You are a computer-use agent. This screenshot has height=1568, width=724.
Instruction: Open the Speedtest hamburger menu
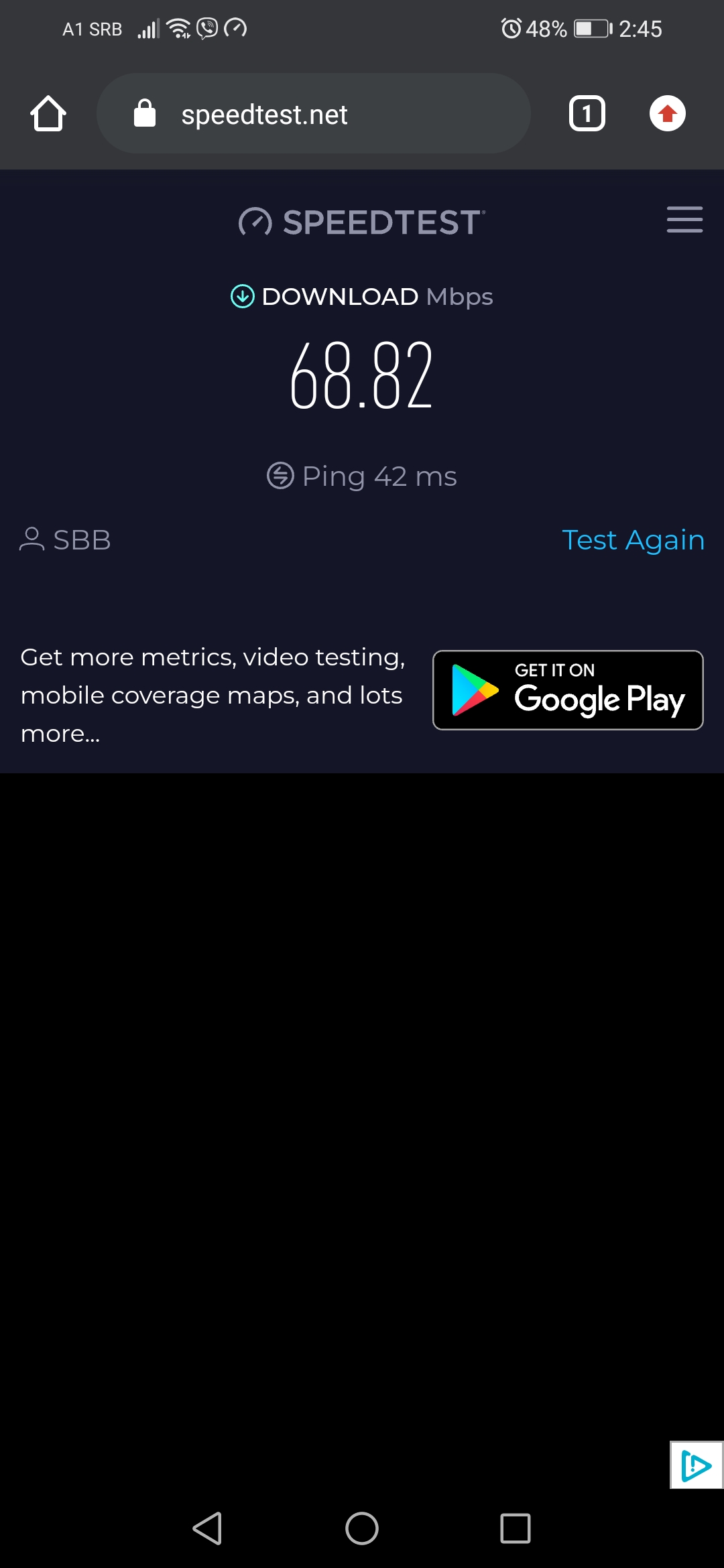[684, 220]
